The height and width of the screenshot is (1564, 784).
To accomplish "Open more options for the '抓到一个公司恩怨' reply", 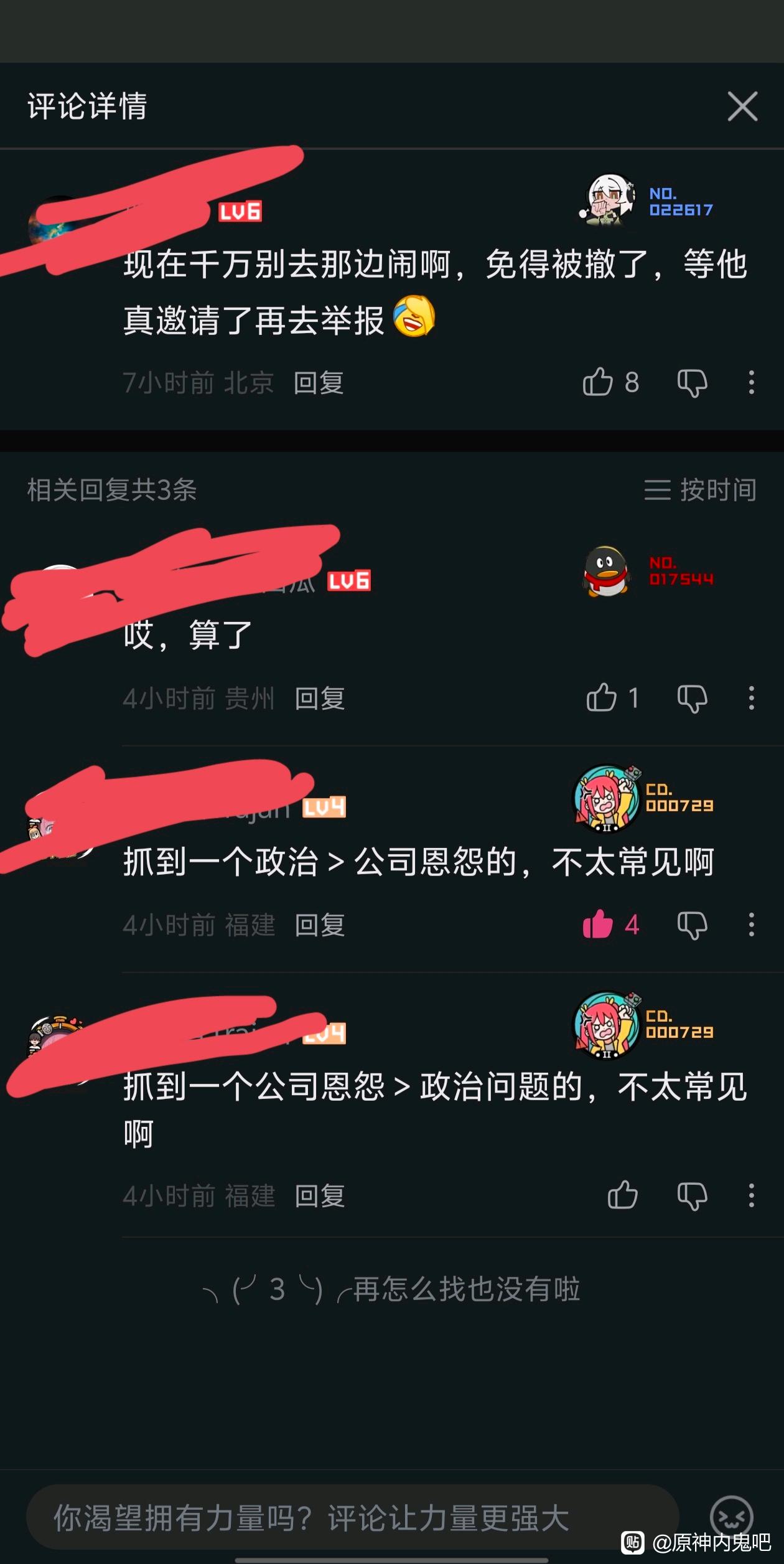I will click(x=751, y=1195).
